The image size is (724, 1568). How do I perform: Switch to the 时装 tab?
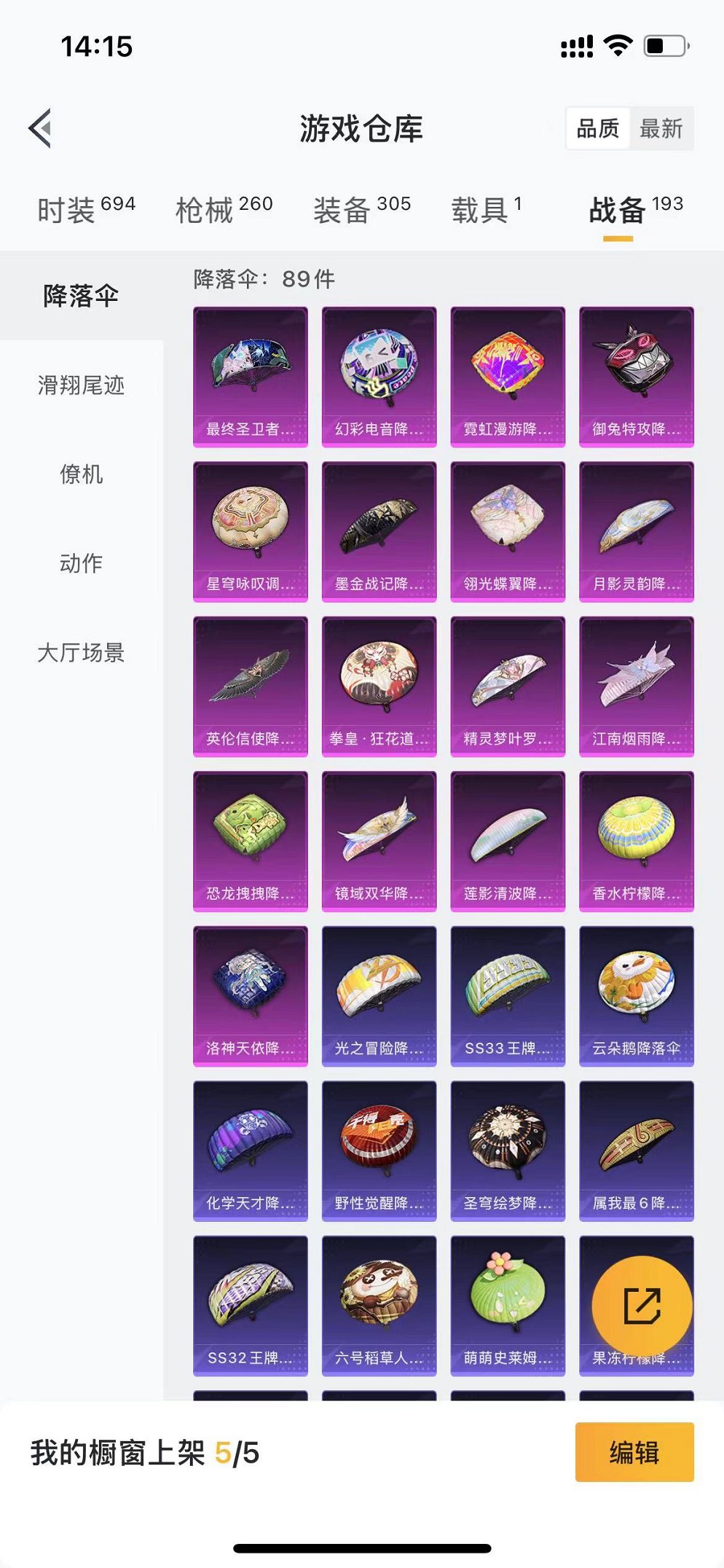[x=86, y=210]
